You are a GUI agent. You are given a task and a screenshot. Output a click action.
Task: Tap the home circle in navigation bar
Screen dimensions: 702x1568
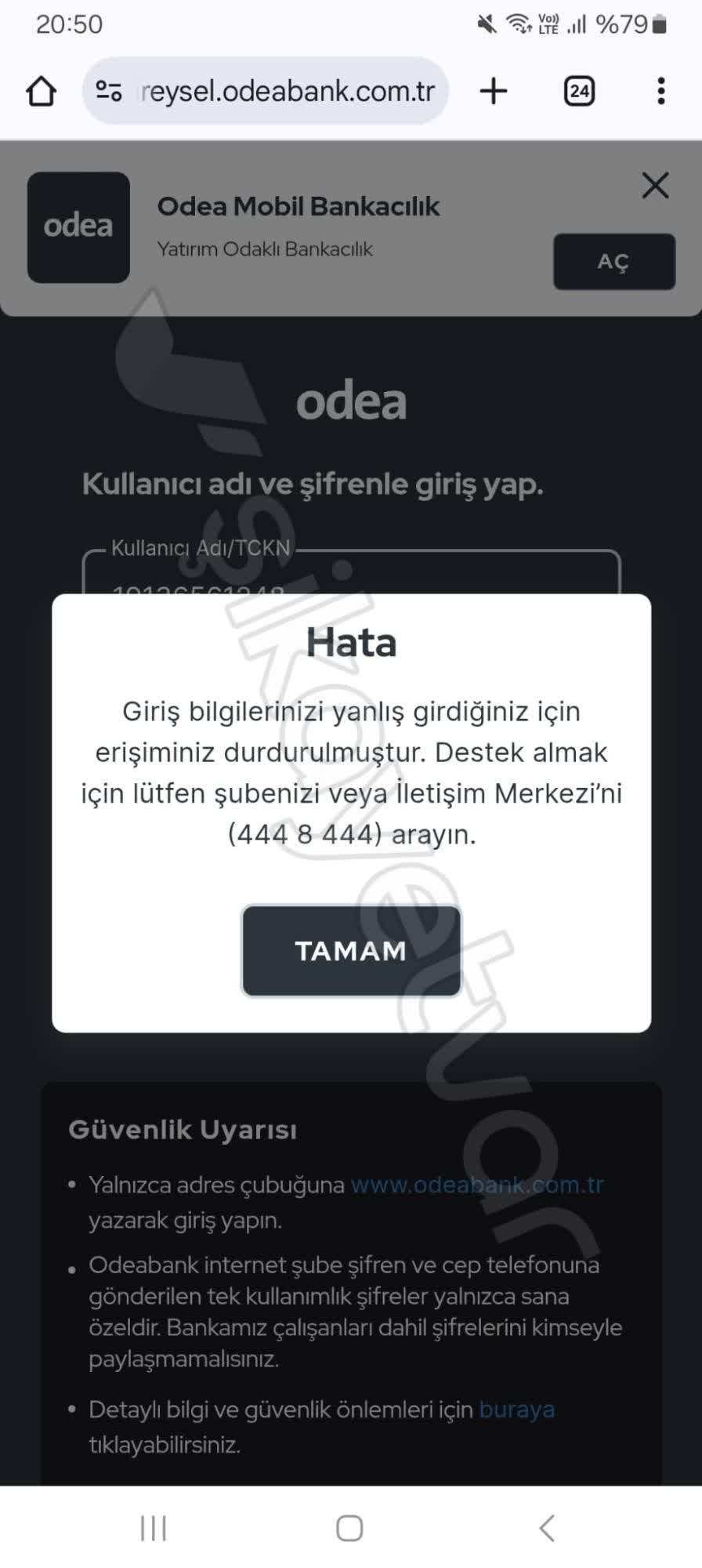(x=349, y=1526)
